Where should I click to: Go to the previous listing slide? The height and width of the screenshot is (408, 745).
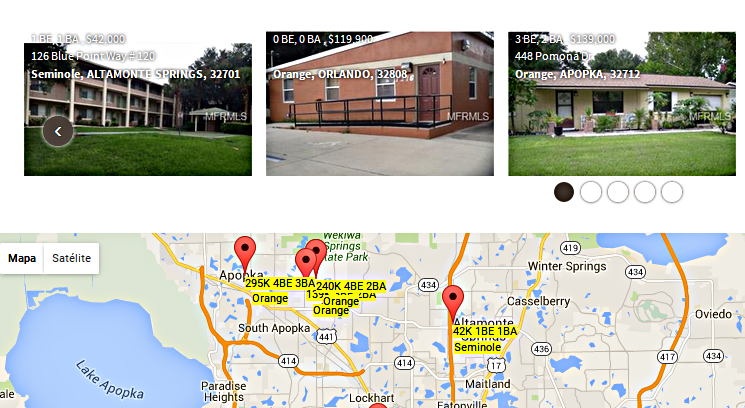coord(58,131)
